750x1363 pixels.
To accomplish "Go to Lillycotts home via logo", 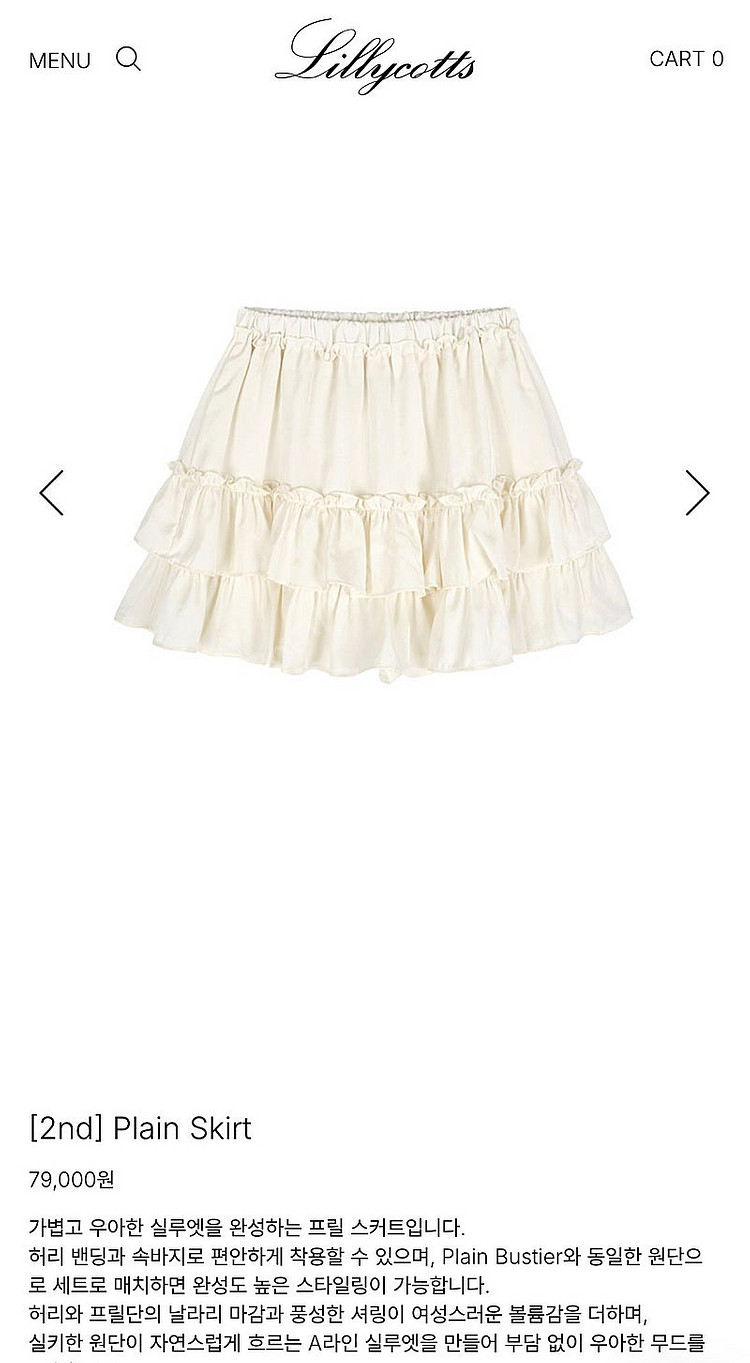I will point(375,58).
